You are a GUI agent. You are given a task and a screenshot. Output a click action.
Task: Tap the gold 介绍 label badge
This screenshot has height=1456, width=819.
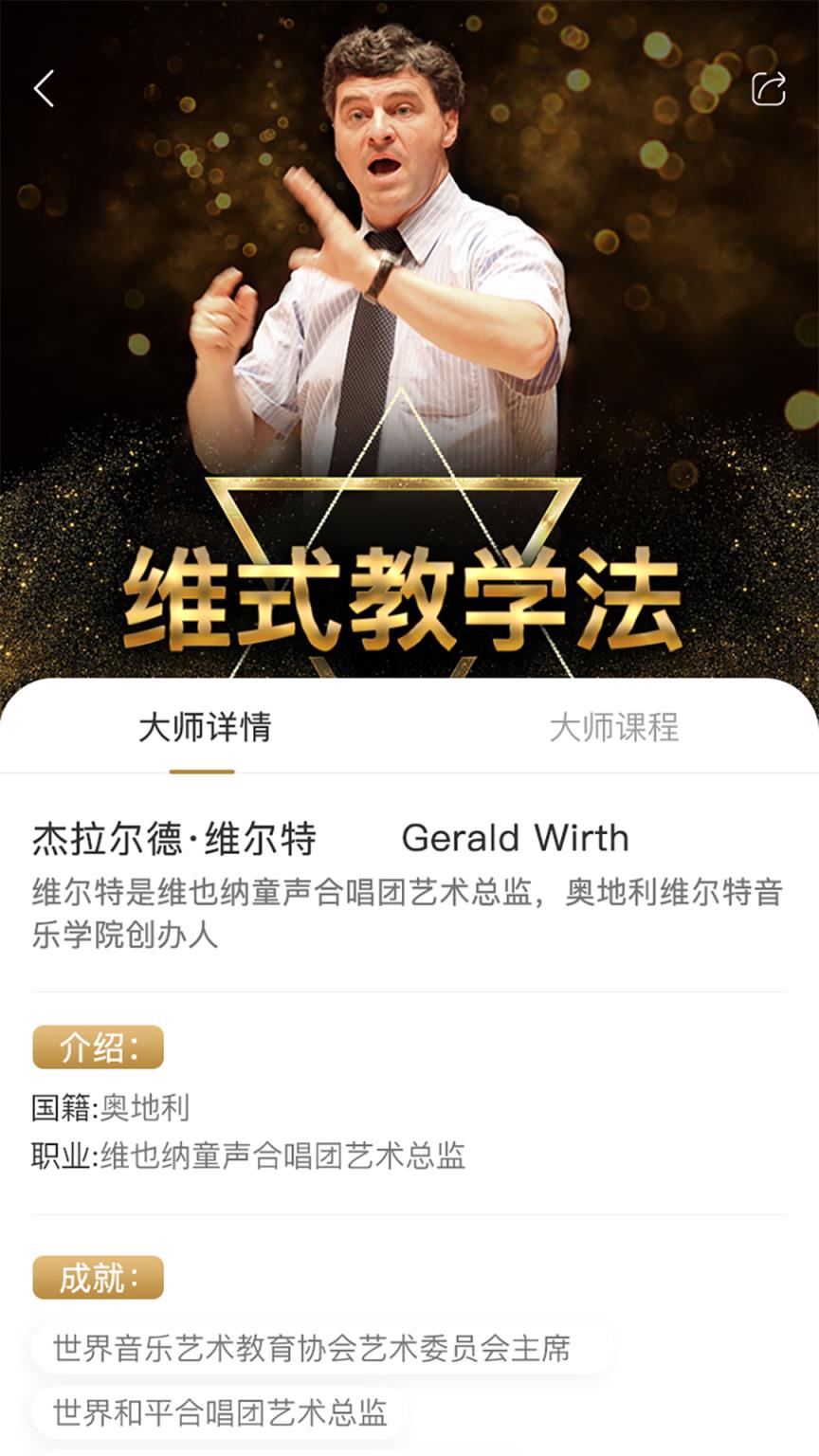pos(98,1046)
